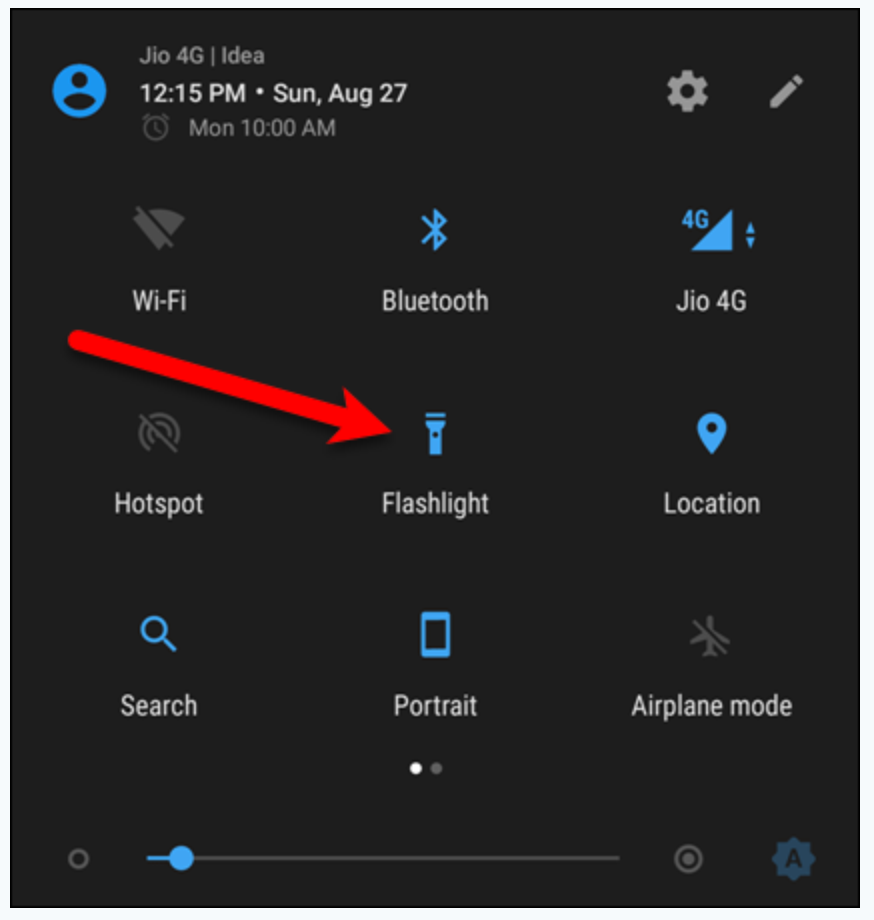The height and width of the screenshot is (920, 874).
Task: Toggle the Location tile
Action: click(x=711, y=434)
